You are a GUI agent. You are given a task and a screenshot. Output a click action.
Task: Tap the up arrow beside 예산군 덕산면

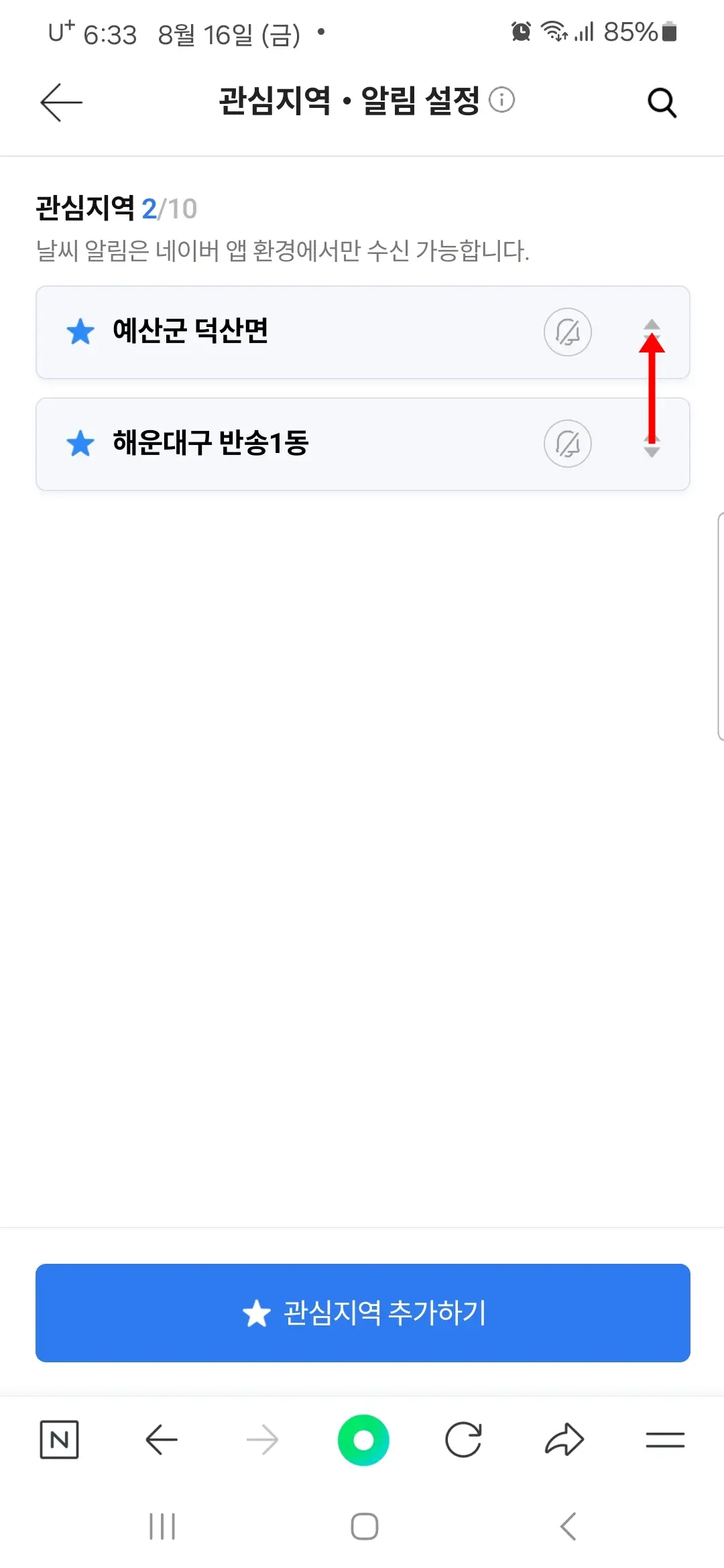click(x=652, y=324)
